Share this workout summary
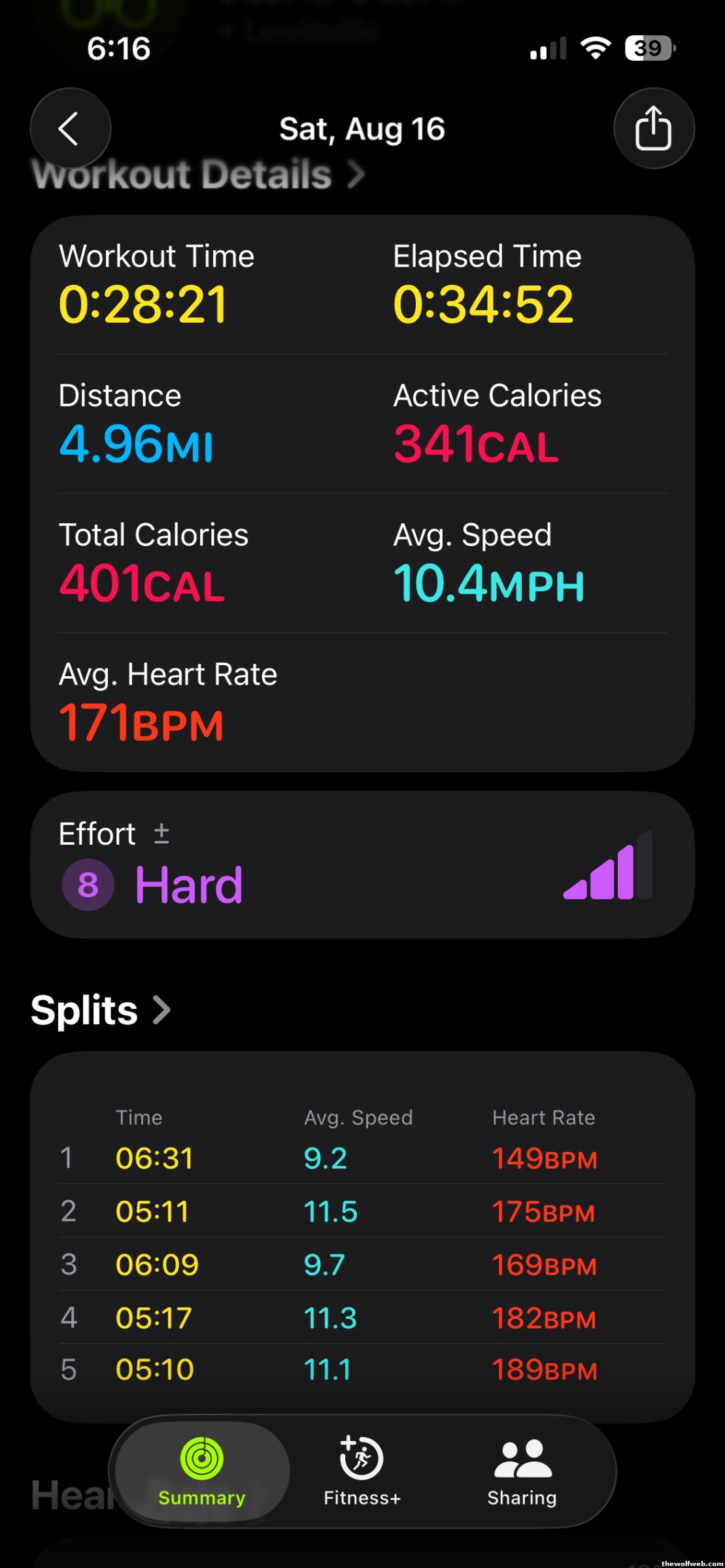Screen dimensions: 725x1568 coord(653,128)
